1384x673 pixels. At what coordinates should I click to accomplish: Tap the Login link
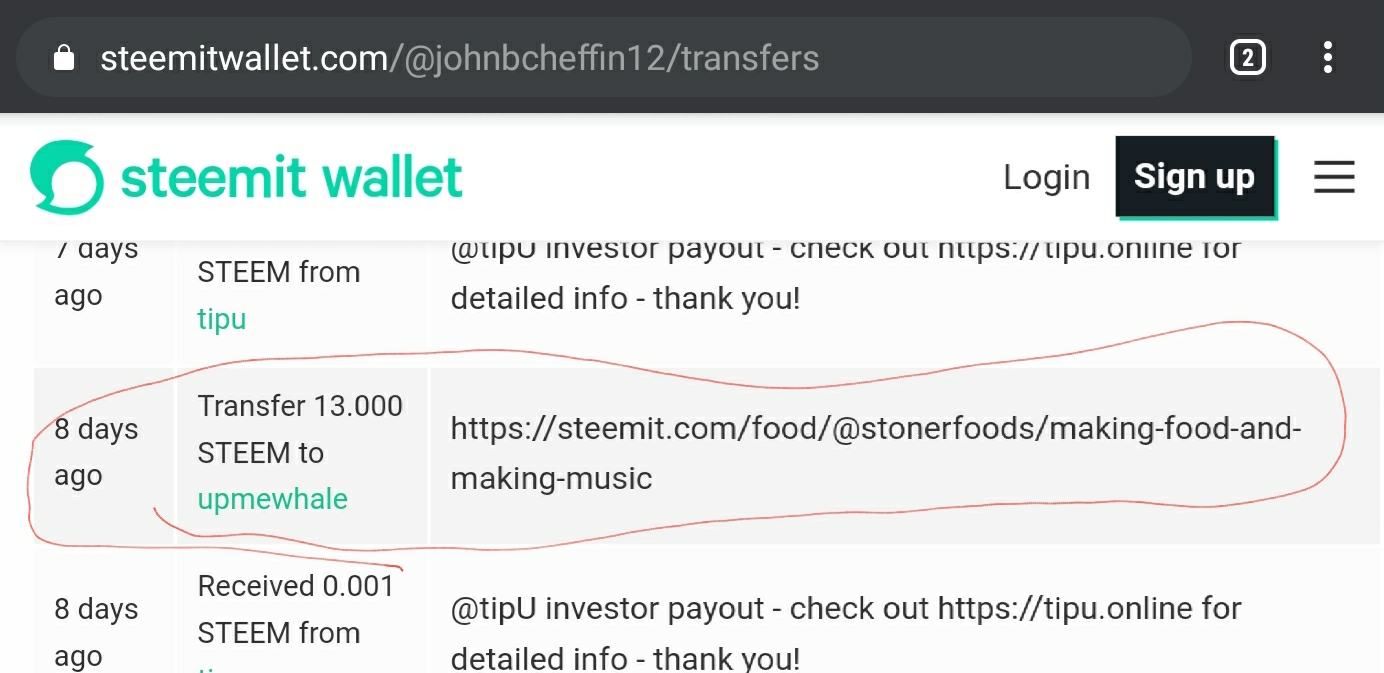(x=1046, y=177)
